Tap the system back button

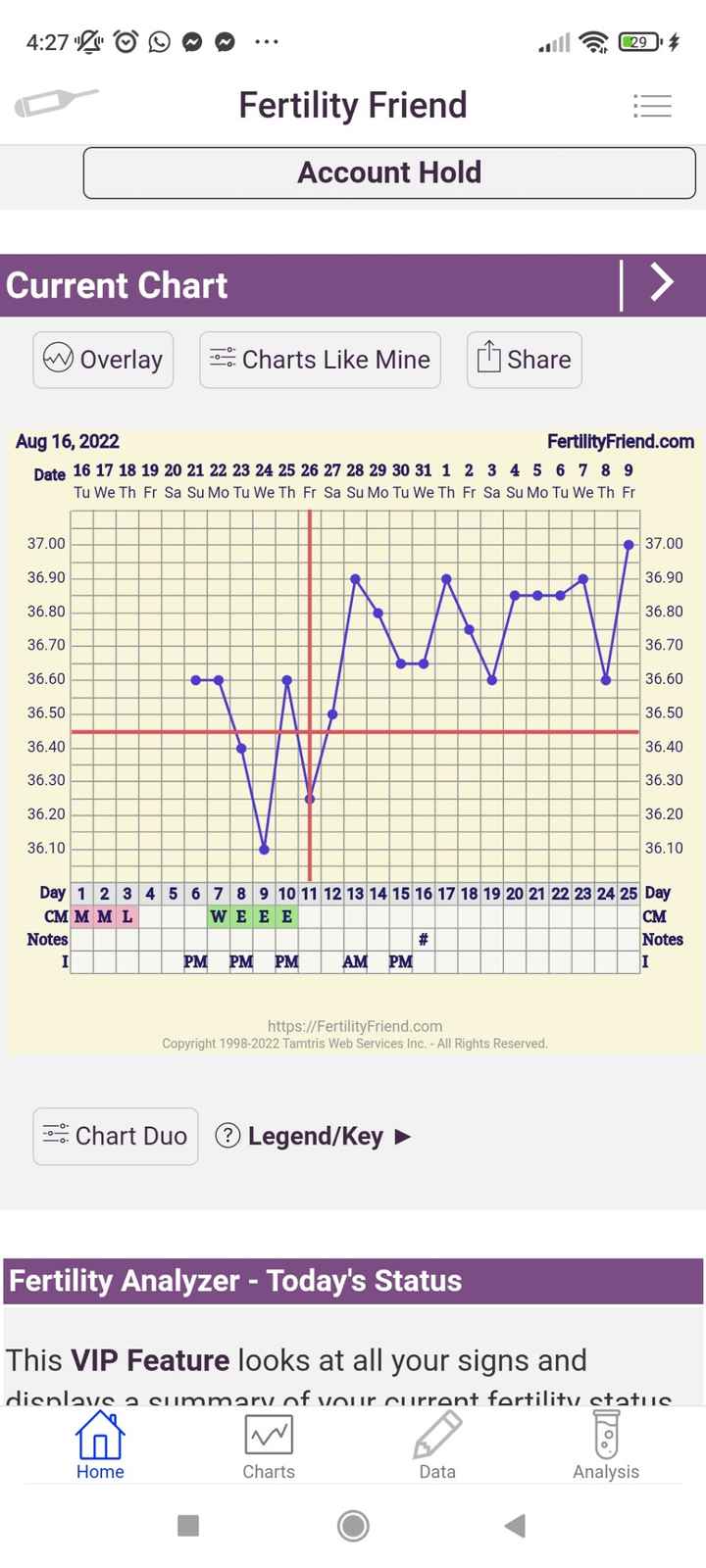515,1525
